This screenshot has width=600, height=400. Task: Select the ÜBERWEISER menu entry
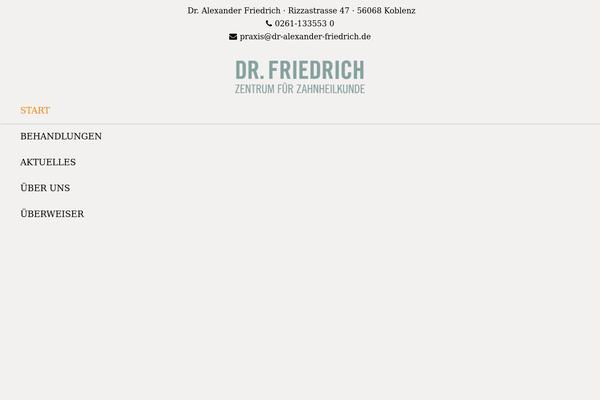[x=52, y=214]
